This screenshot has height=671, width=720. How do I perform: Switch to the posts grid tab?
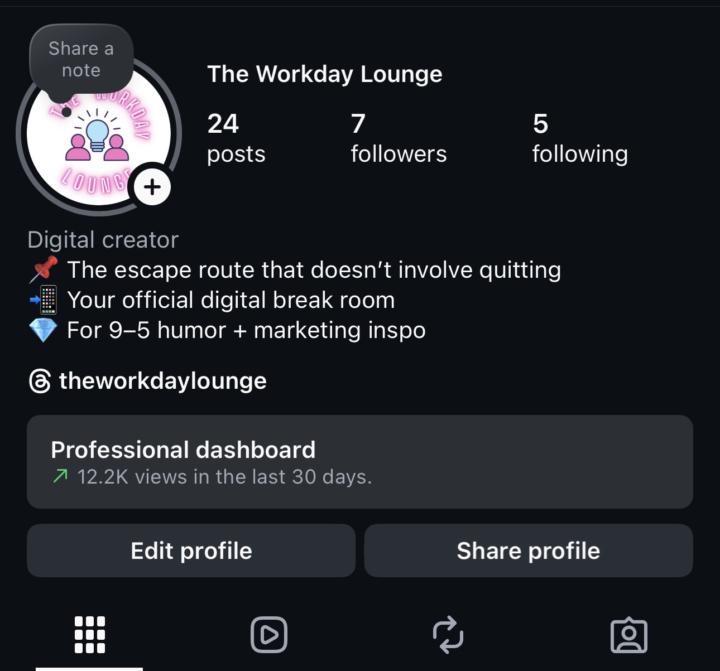(90, 634)
